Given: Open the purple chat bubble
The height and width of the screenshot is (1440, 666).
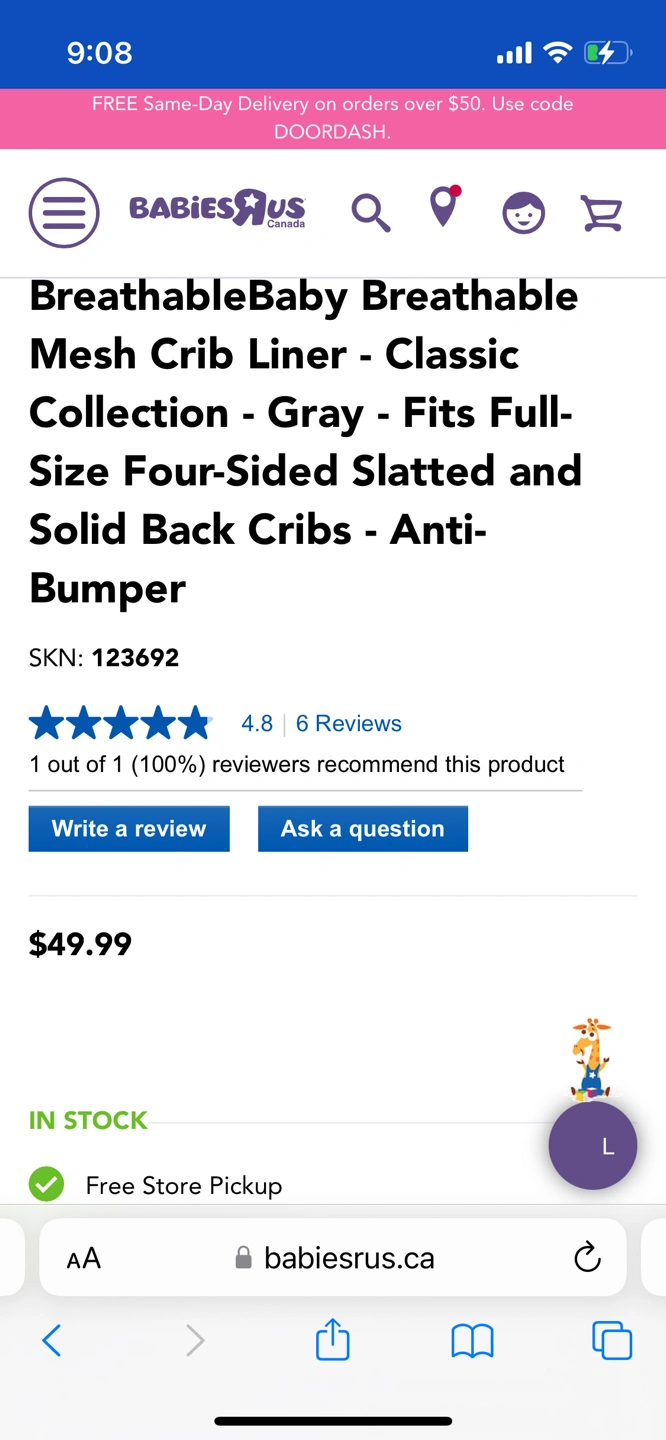Looking at the screenshot, I should tap(593, 1146).
